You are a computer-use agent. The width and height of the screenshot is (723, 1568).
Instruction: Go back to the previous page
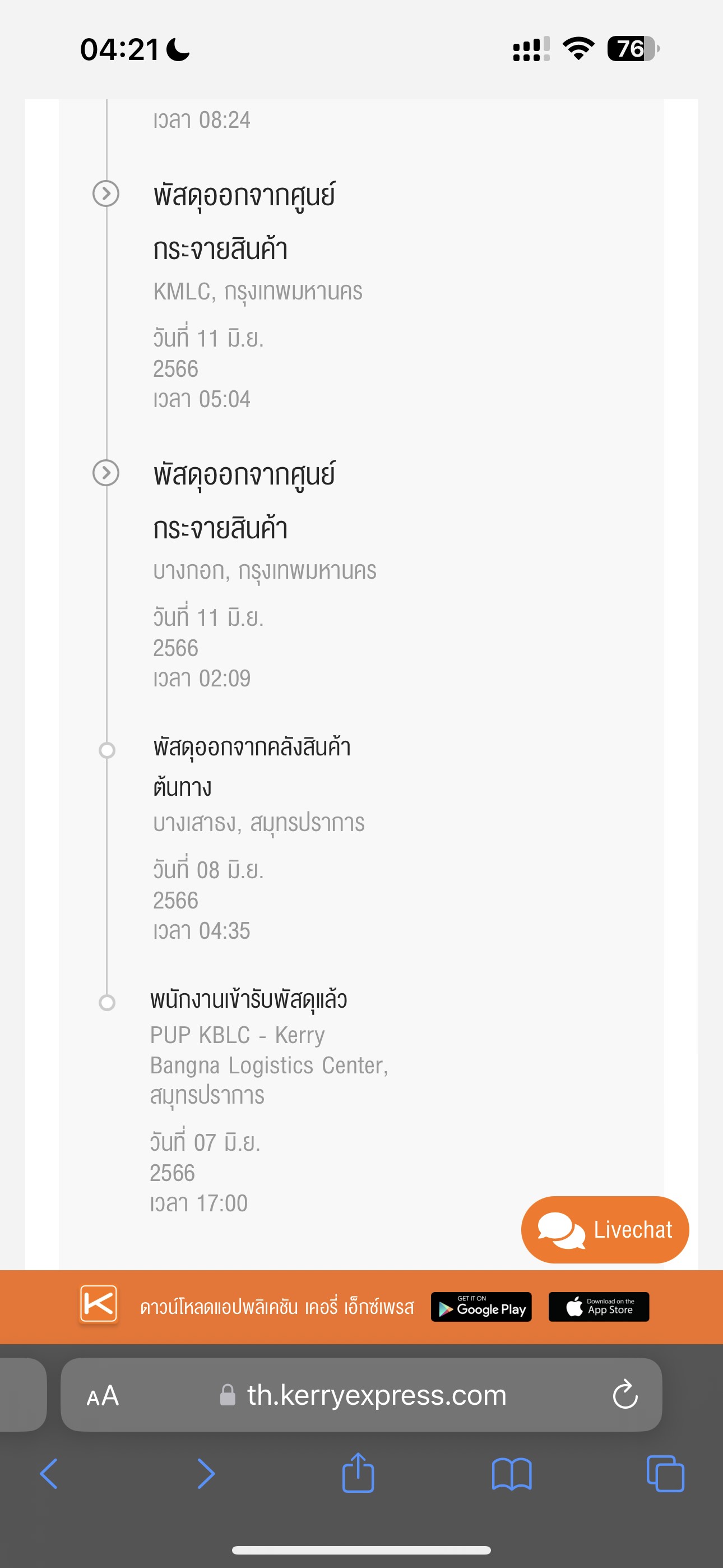coord(49,1473)
